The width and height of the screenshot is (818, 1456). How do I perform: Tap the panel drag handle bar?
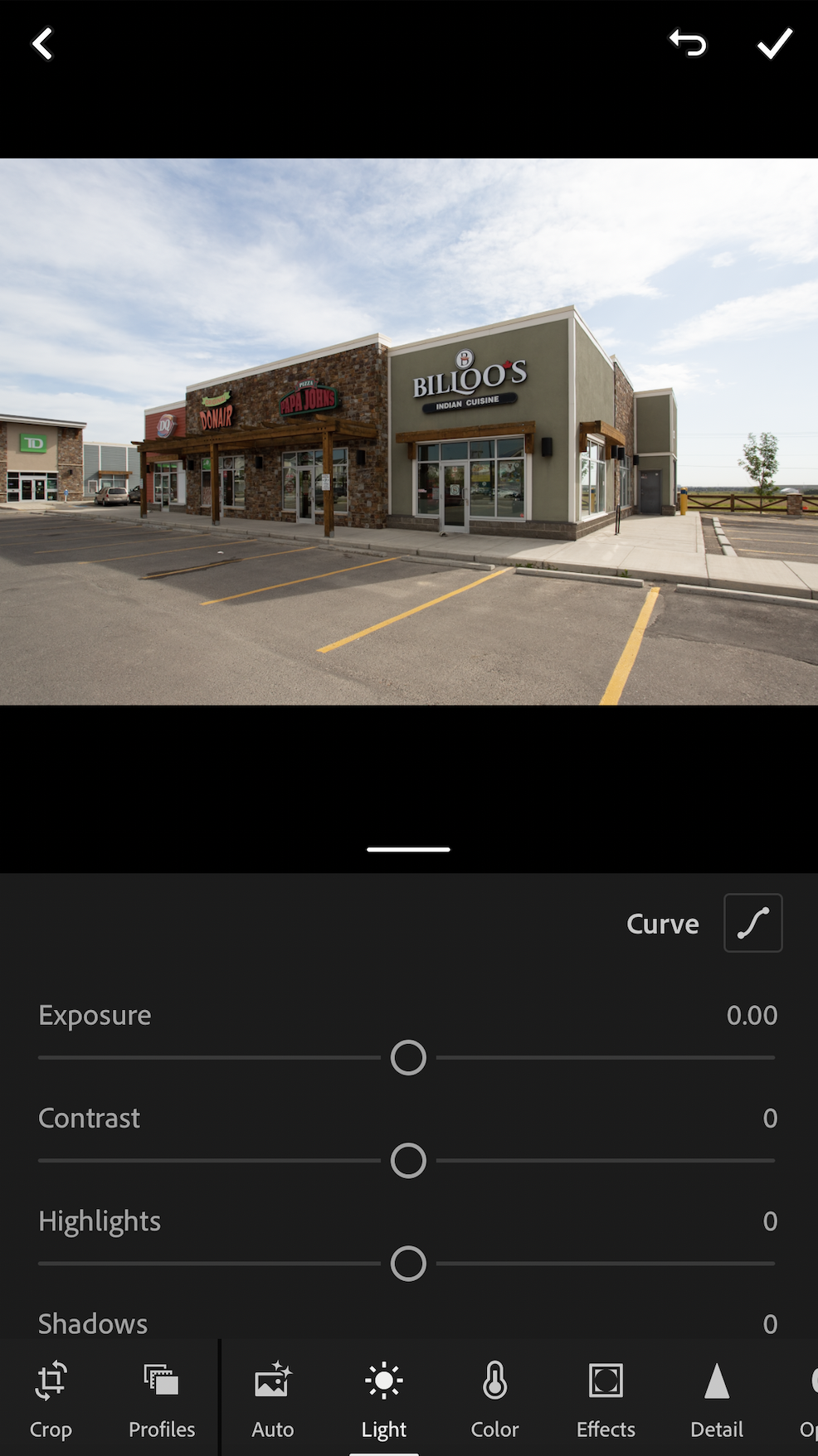click(408, 849)
